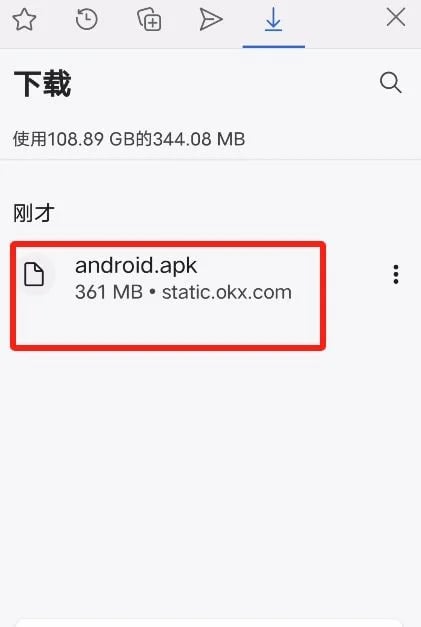421x627 pixels.
Task: Switch to the bookmarks star tab
Action: click(x=24, y=19)
